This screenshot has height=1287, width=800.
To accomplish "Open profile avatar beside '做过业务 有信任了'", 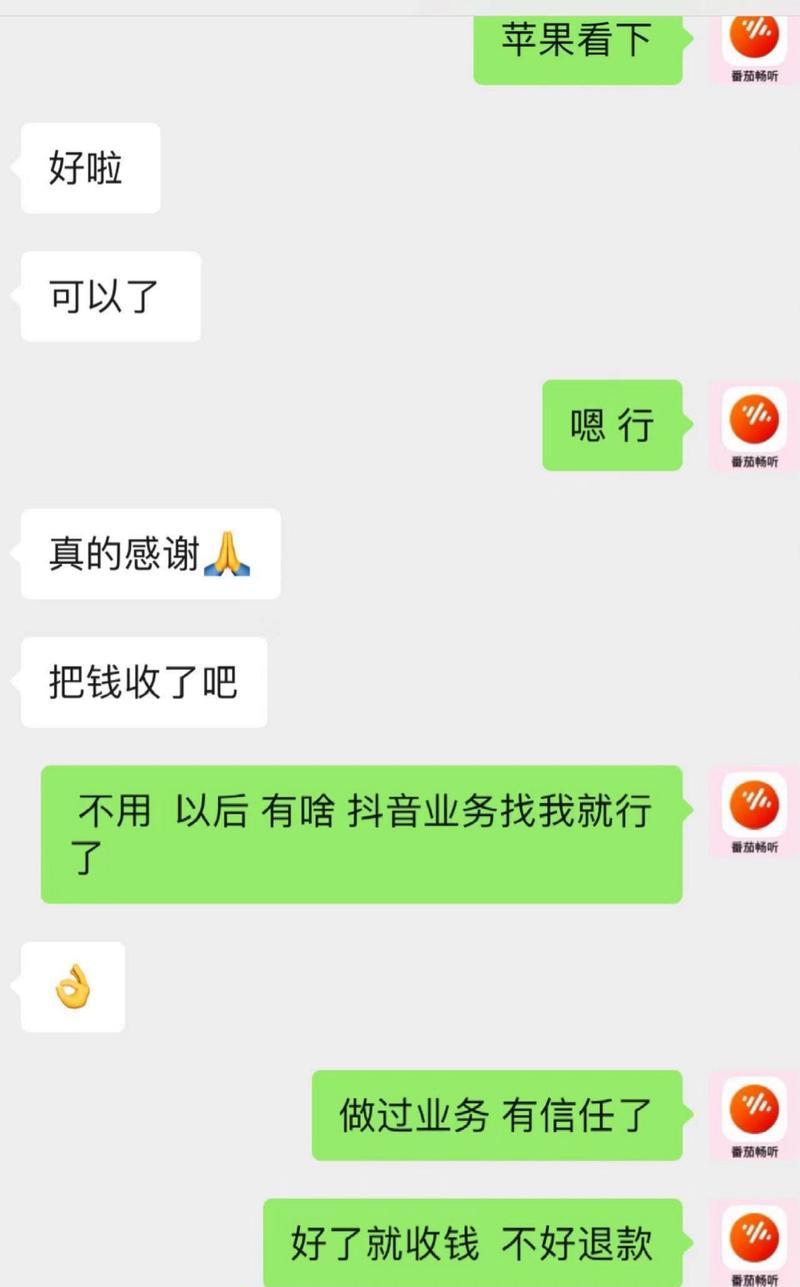I will click(754, 1115).
